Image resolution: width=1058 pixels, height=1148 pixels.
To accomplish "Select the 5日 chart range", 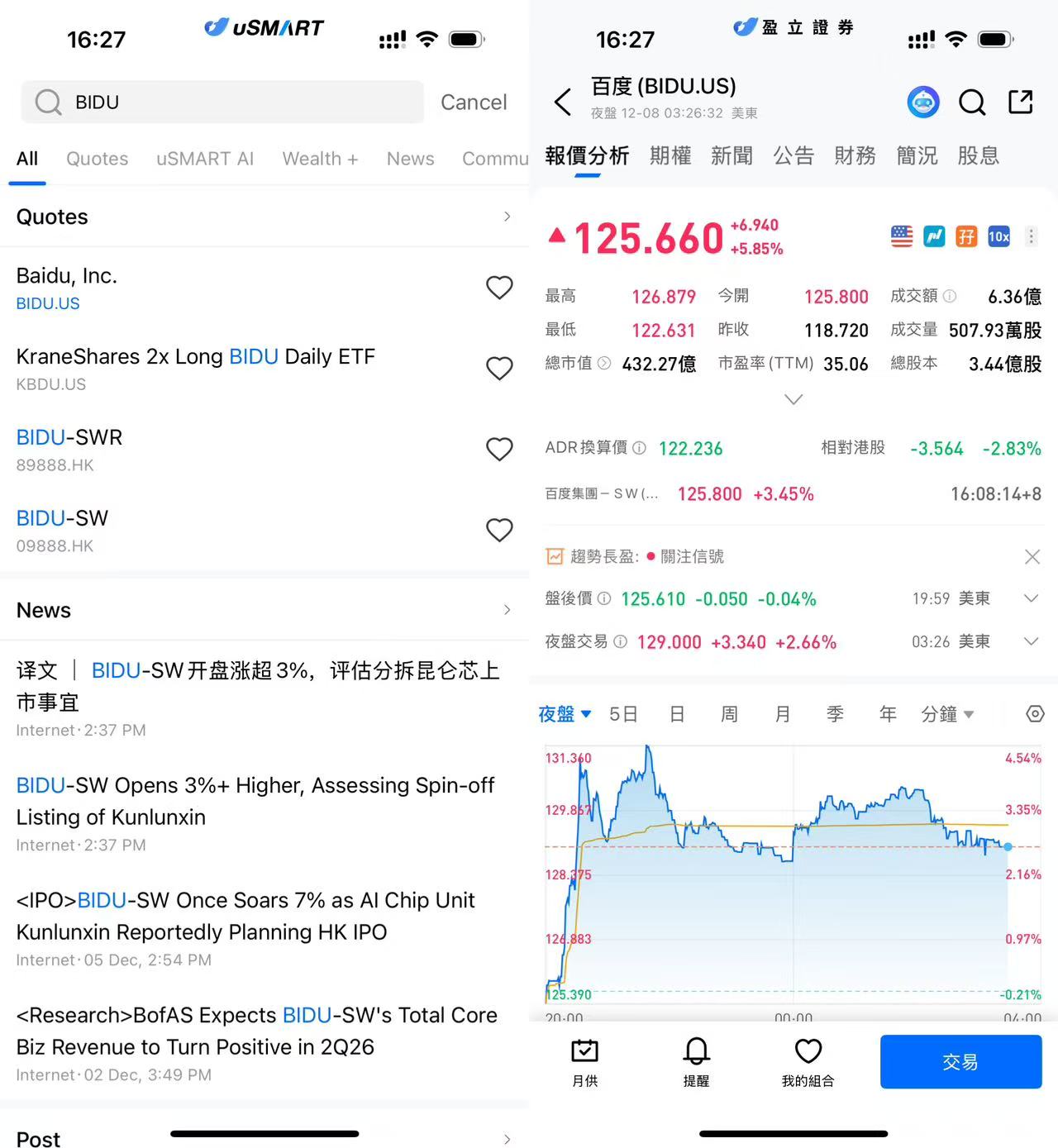I will pos(623,714).
